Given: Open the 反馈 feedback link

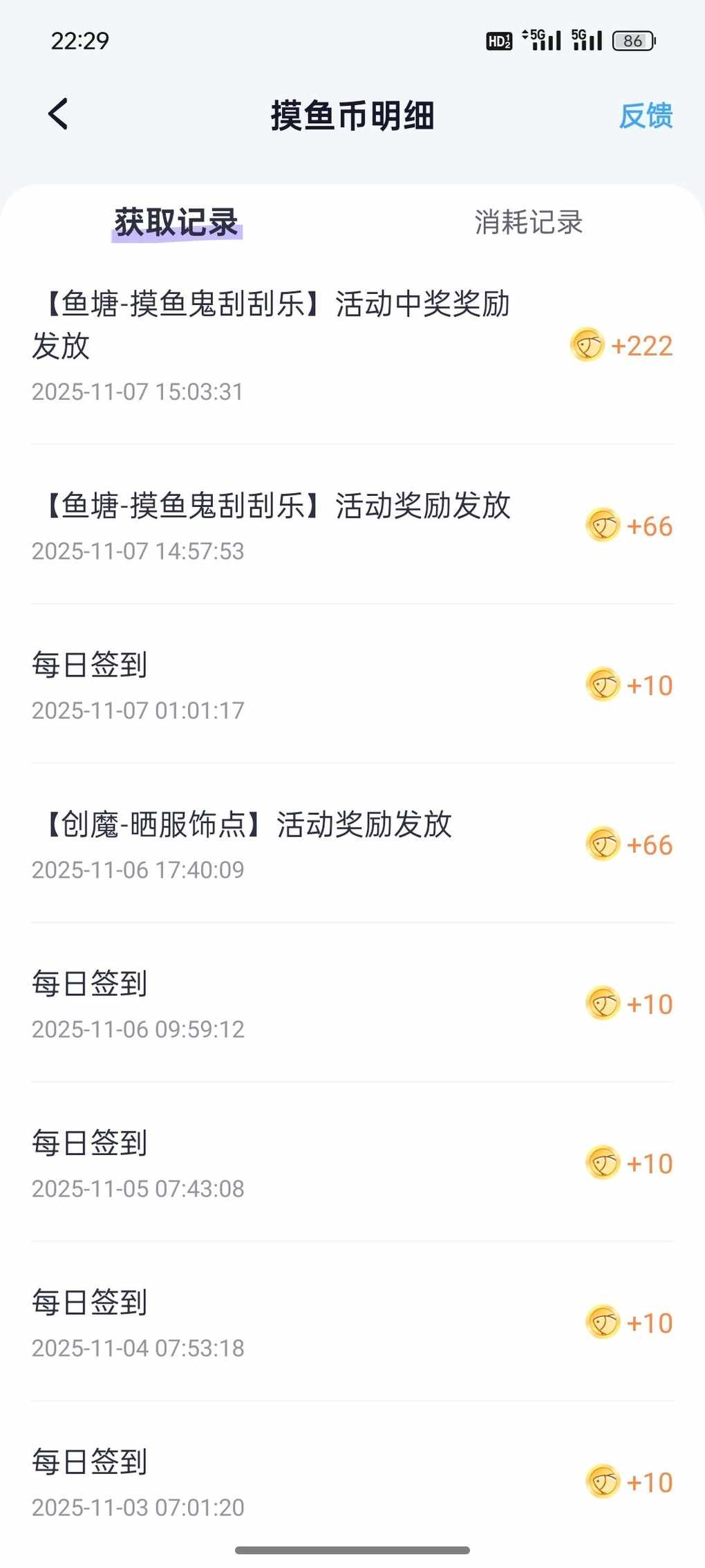Looking at the screenshot, I should pyautogui.click(x=645, y=116).
